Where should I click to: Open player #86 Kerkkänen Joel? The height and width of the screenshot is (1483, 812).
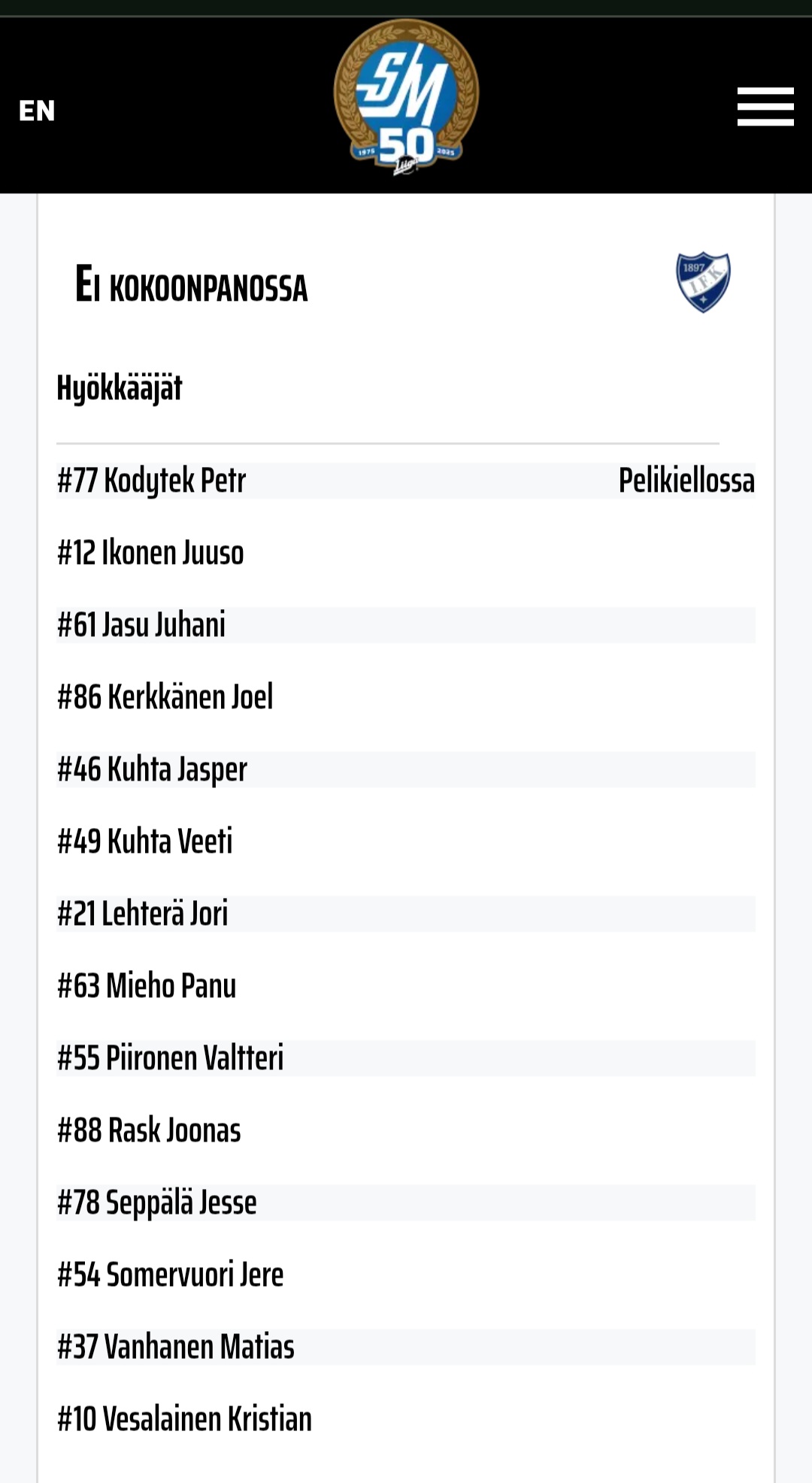[165, 697]
